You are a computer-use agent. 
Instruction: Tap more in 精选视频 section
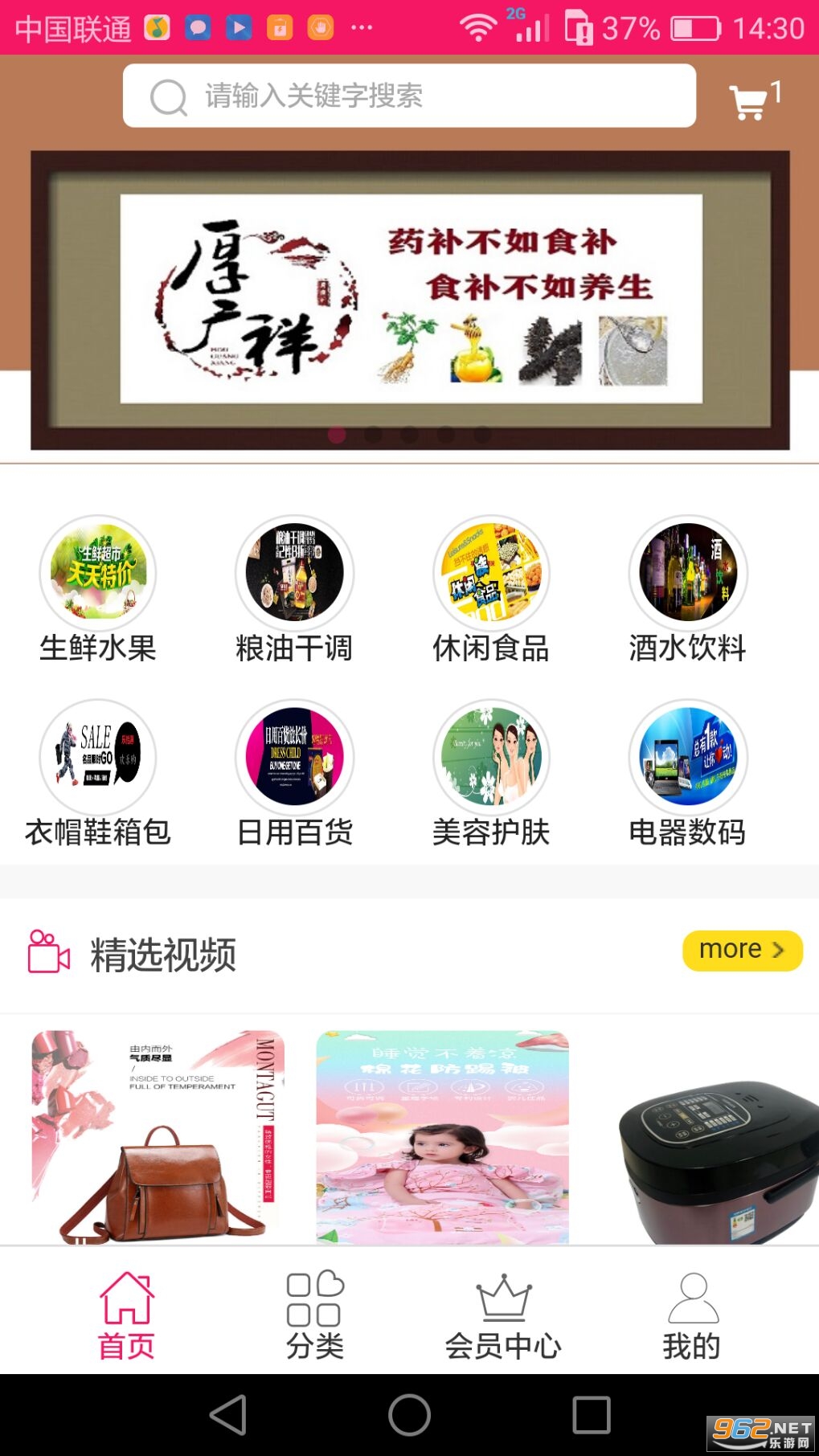tap(742, 950)
